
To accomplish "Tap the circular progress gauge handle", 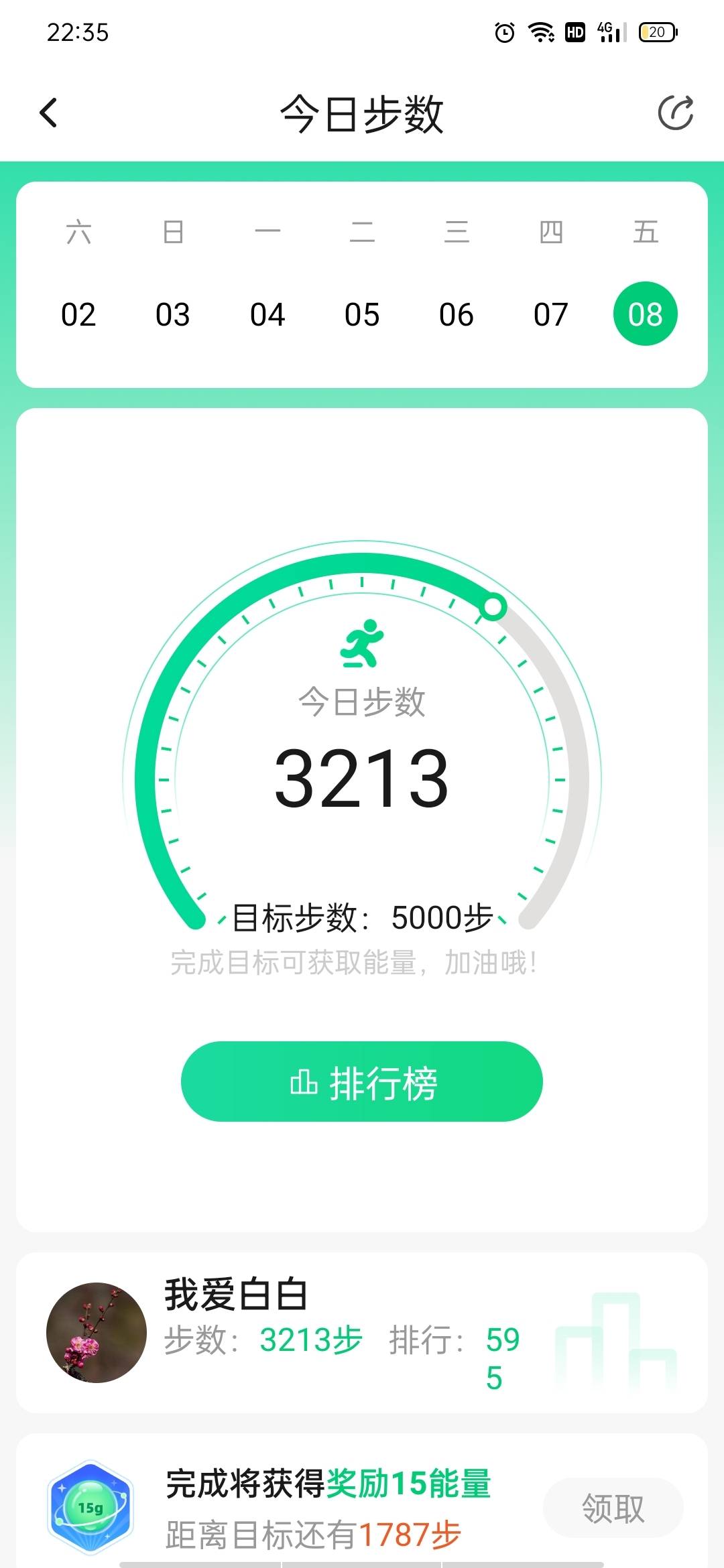I will coord(494,606).
